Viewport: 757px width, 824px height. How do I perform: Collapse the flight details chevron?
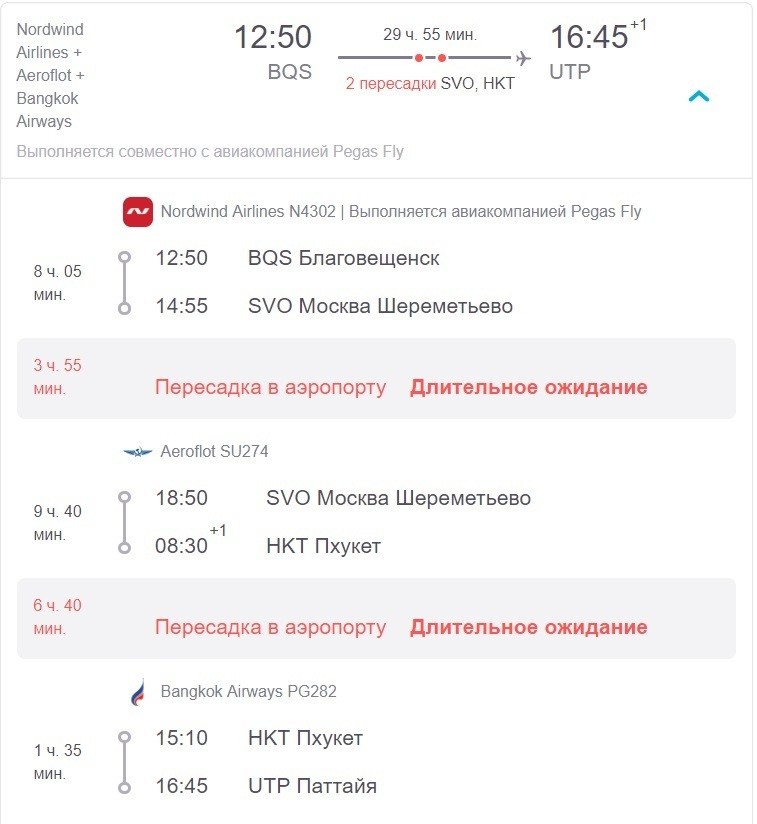click(x=699, y=97)
